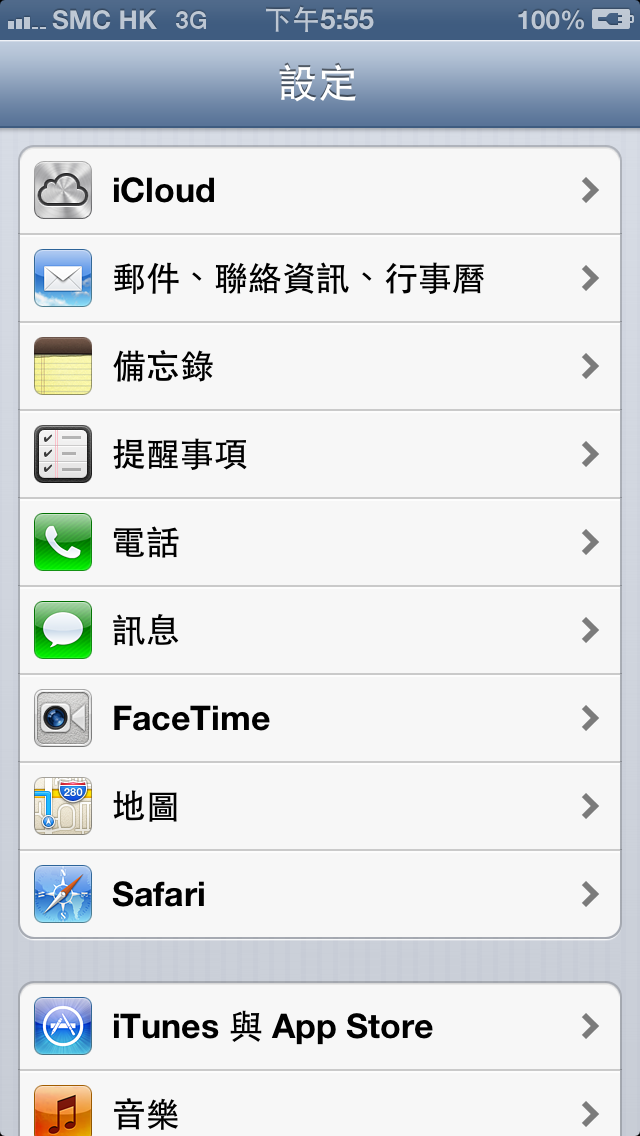Open 音樂 settings
Image resolution: width=640 pixels, height=1136 pixels.
320,1110
